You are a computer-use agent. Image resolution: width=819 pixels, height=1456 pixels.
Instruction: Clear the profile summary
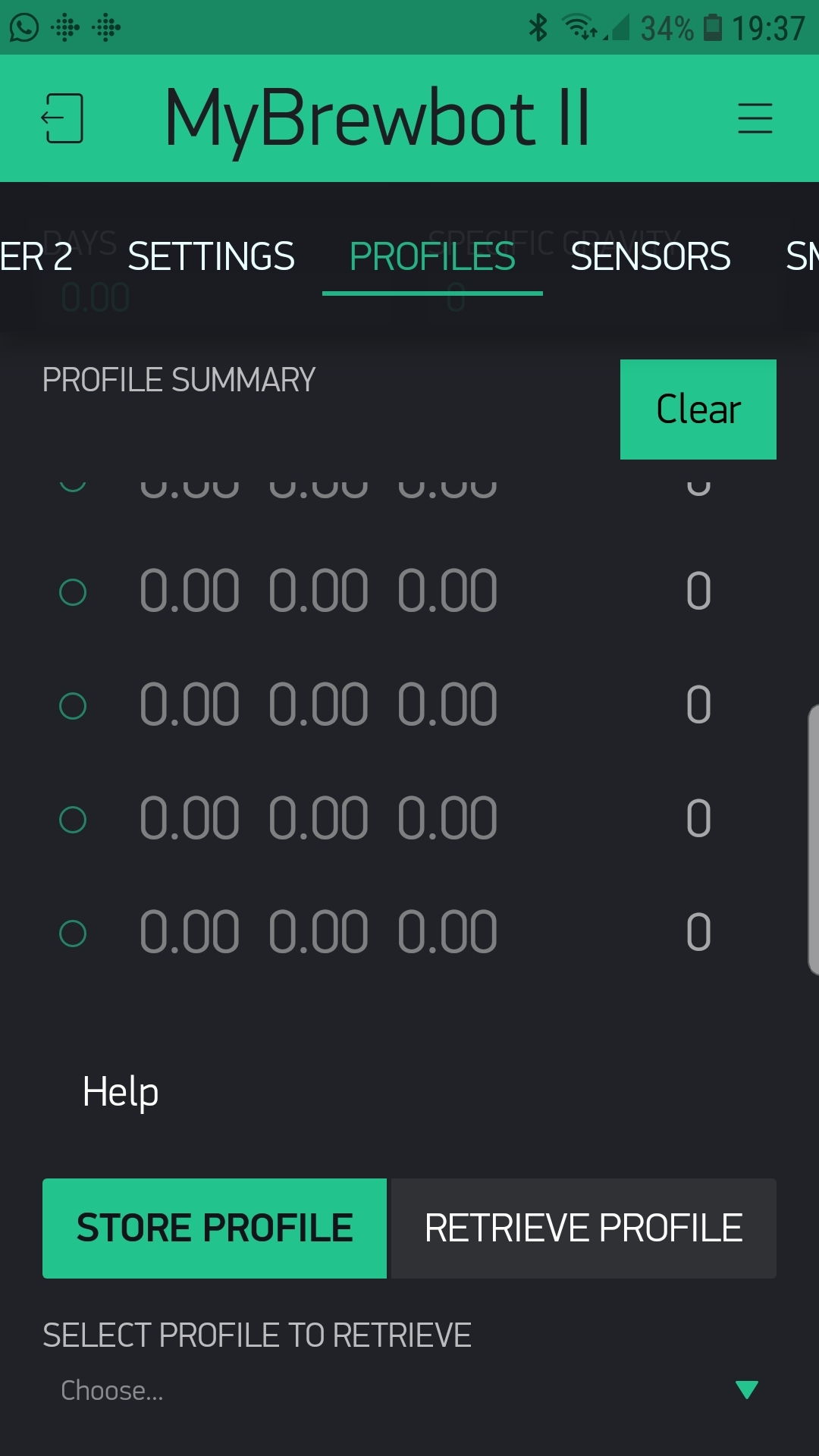(x=698, y=409)
